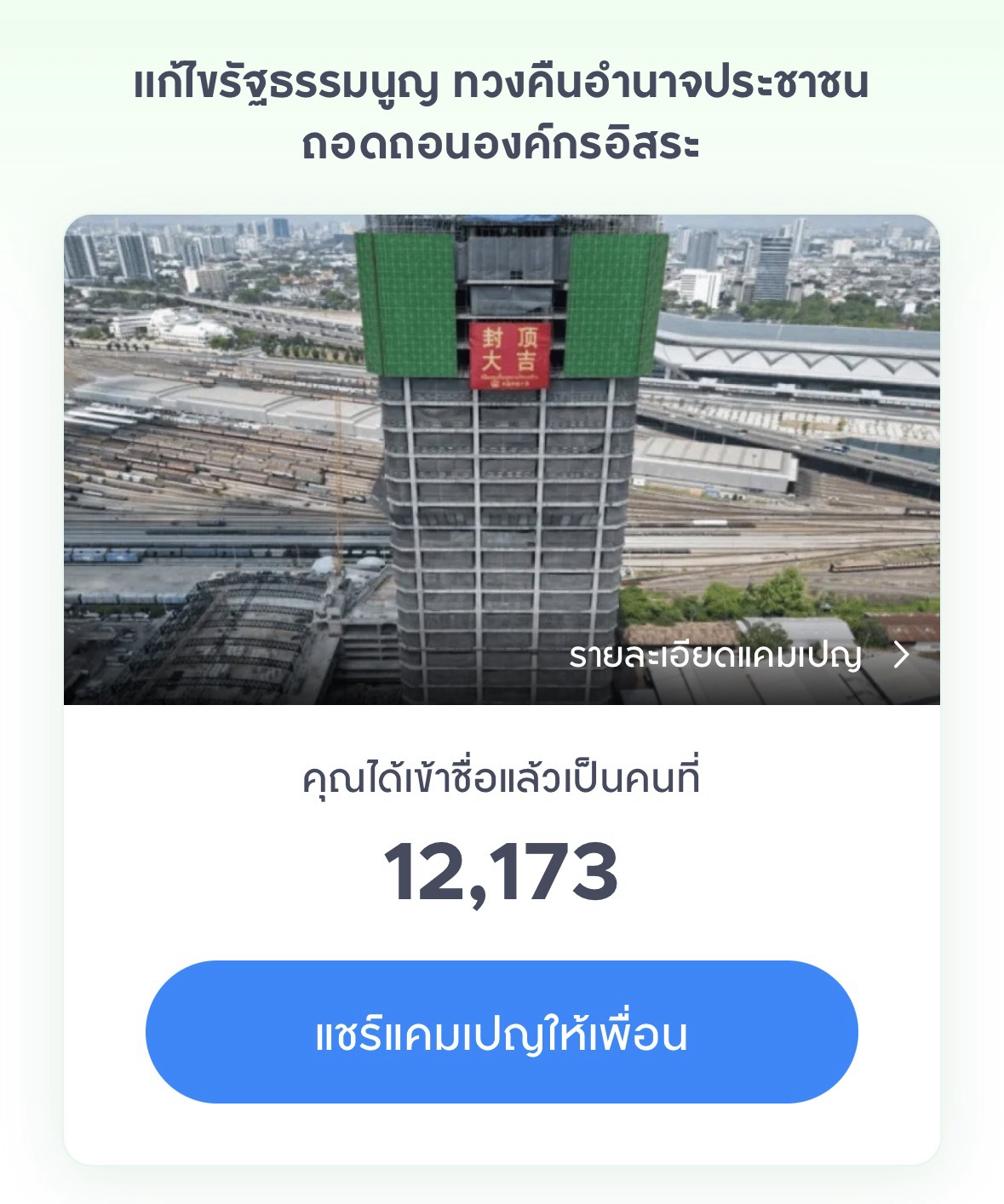
Task: Open รายละเอียดแคมเปญ campaign details link
Action: pyautogui.click(x=738, y=655)
